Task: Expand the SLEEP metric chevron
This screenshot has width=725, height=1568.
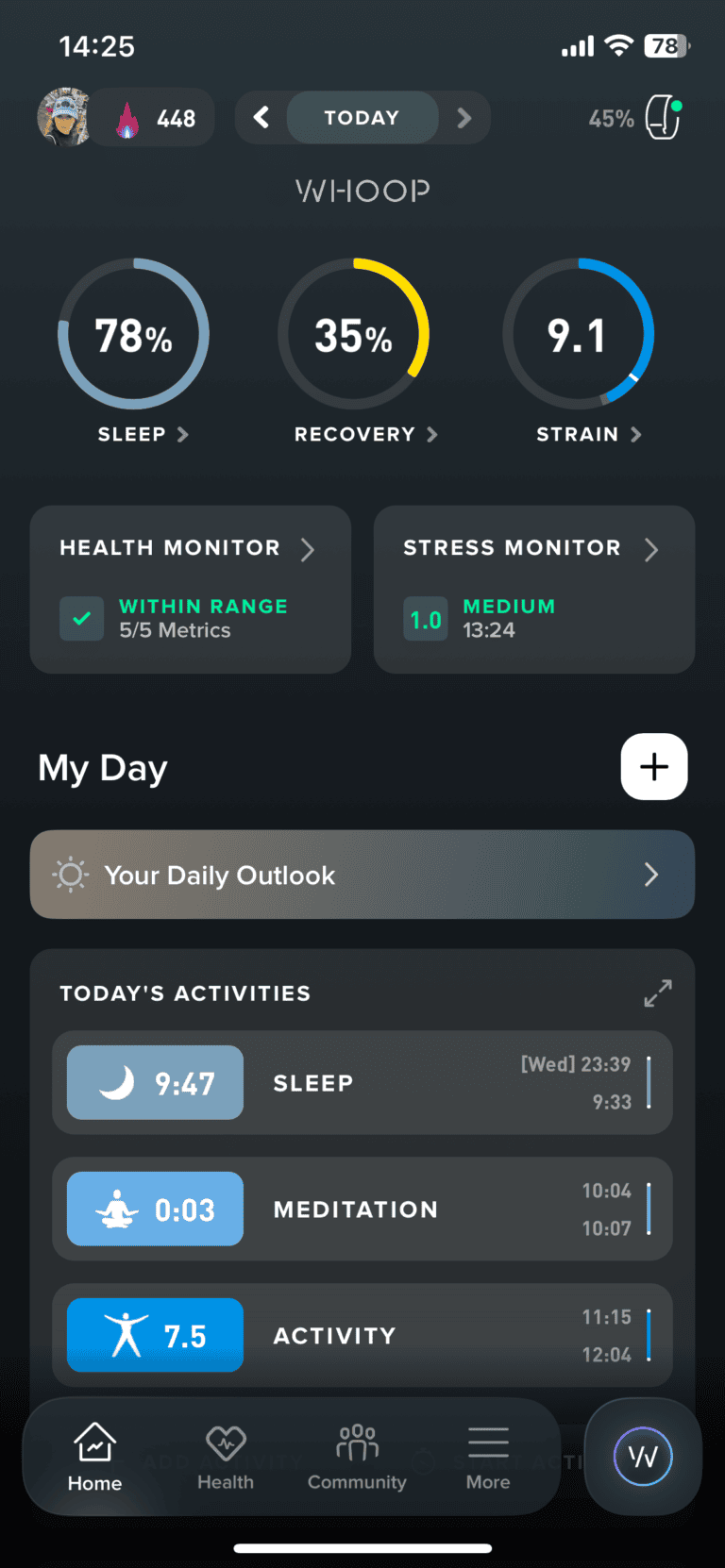Action: pyautogui.click(x=185, y=435)
